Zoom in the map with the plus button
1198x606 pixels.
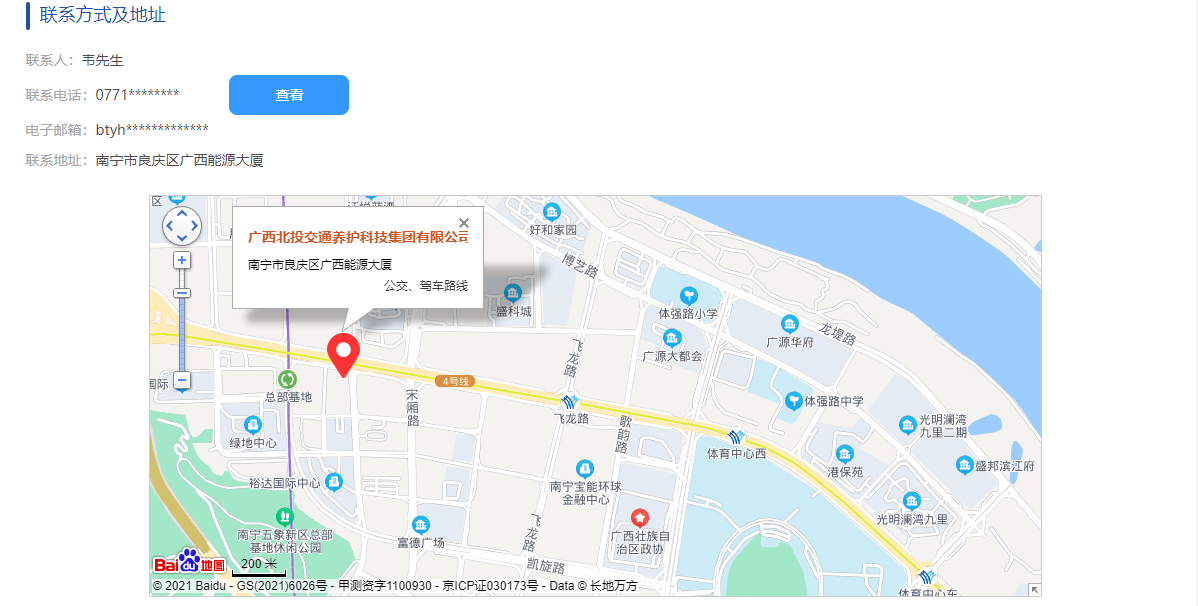[182, 260]
